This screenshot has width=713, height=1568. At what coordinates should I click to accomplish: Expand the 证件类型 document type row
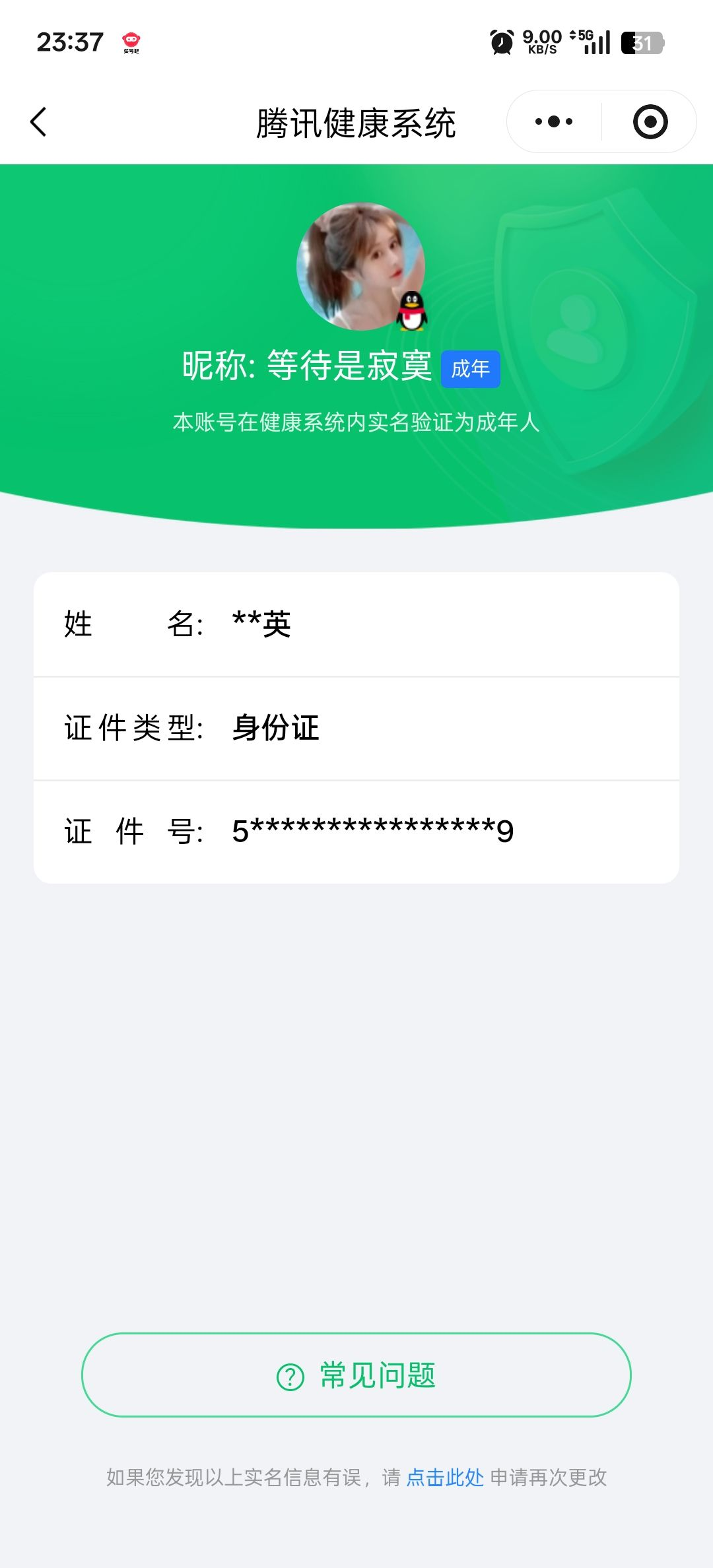(356, 729)
